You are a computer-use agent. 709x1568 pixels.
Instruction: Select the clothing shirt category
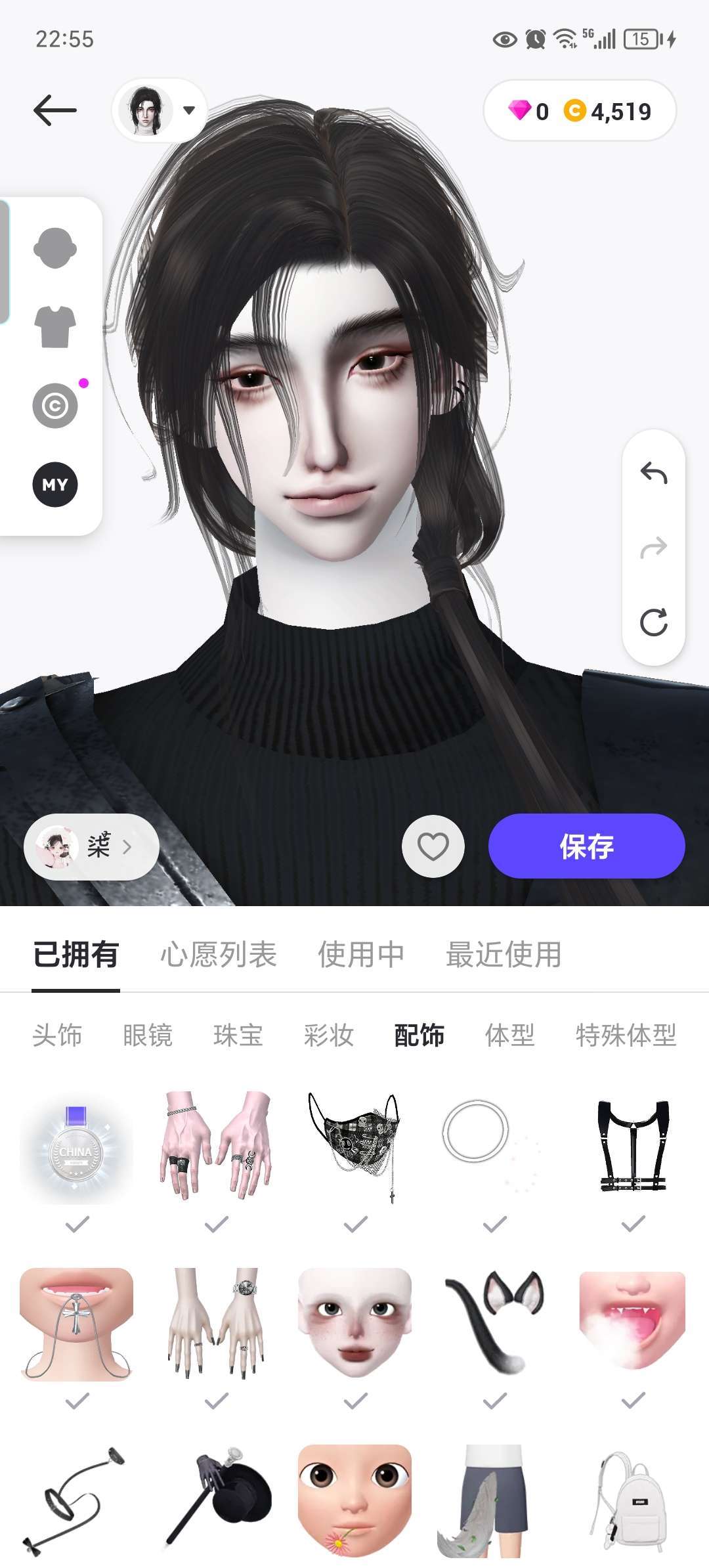pos(55,326)
